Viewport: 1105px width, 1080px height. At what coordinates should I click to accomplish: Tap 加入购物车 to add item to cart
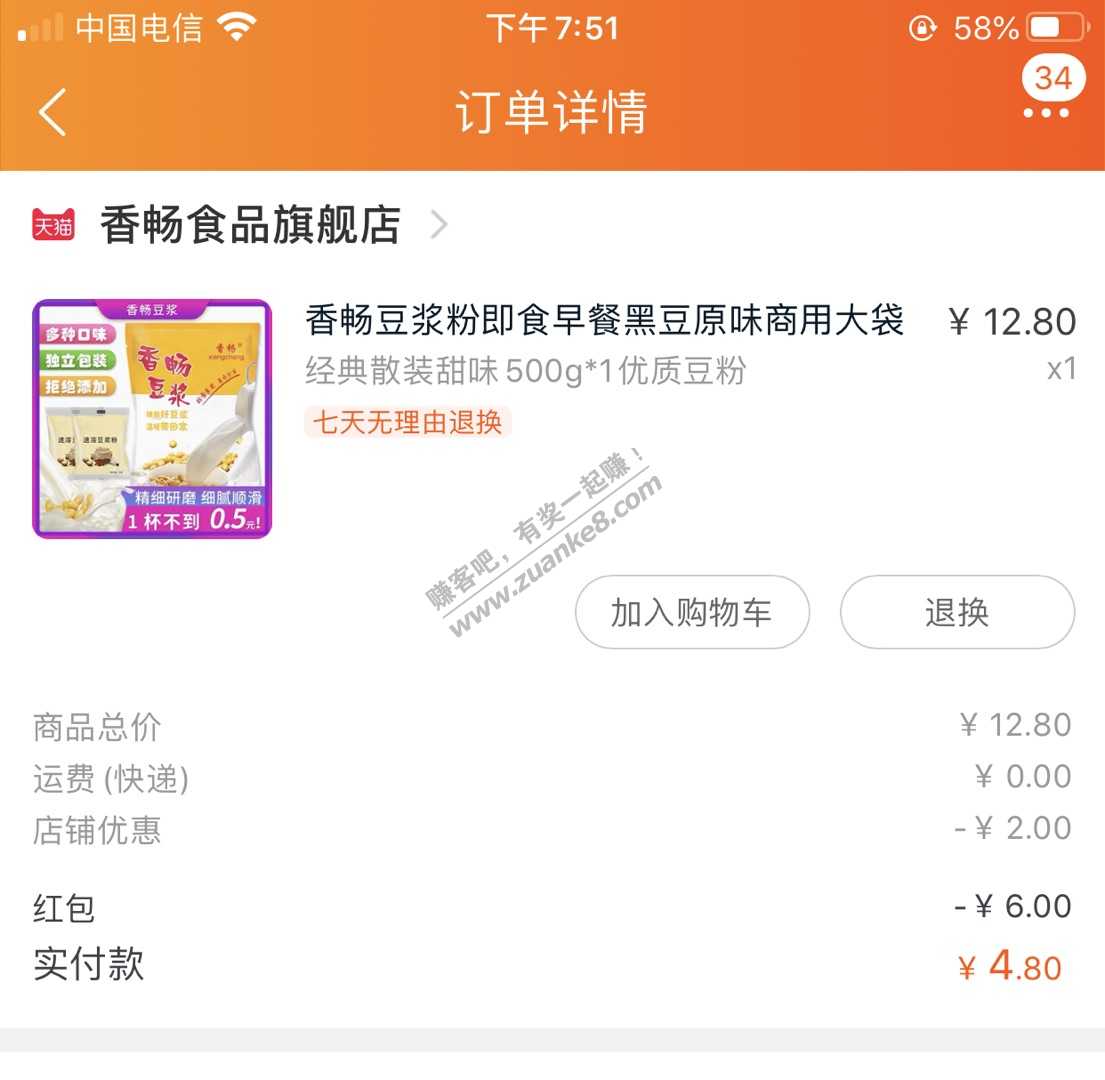coord(691,612)
